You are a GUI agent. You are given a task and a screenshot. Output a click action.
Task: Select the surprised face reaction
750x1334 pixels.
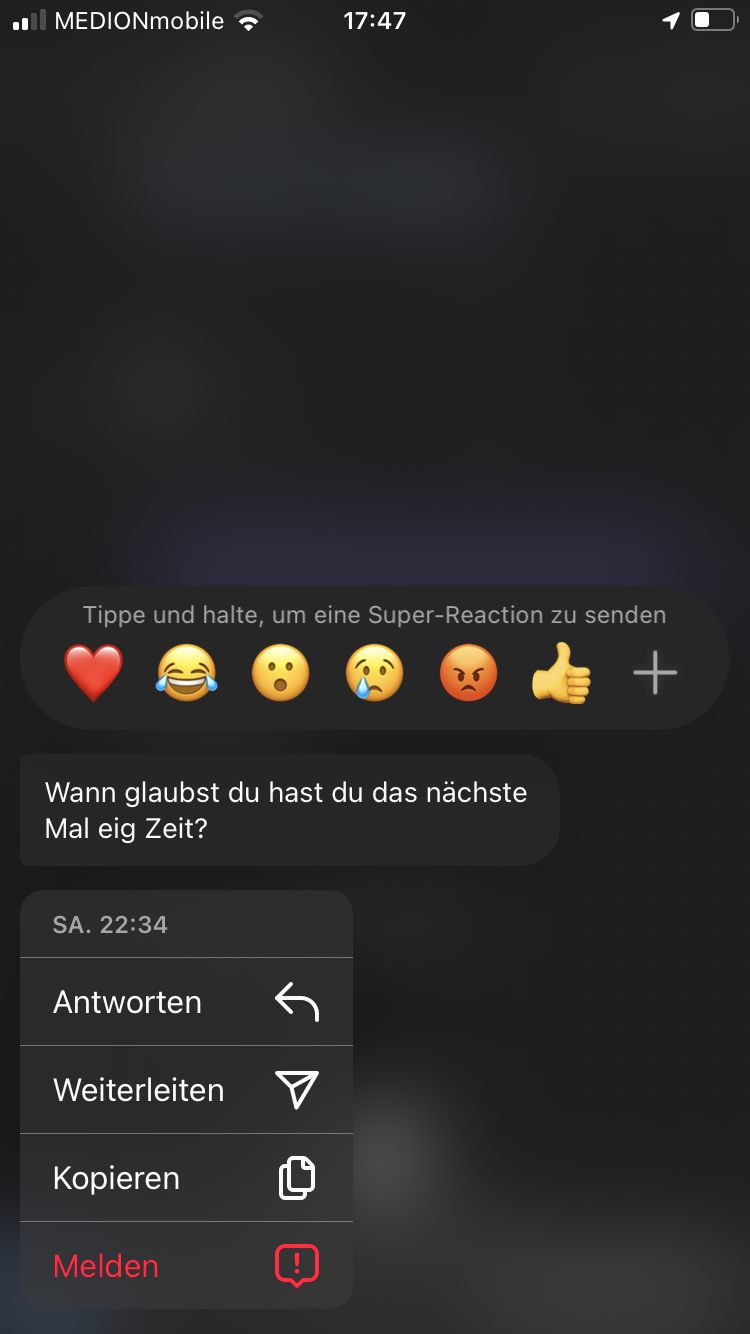pos(280,672)
